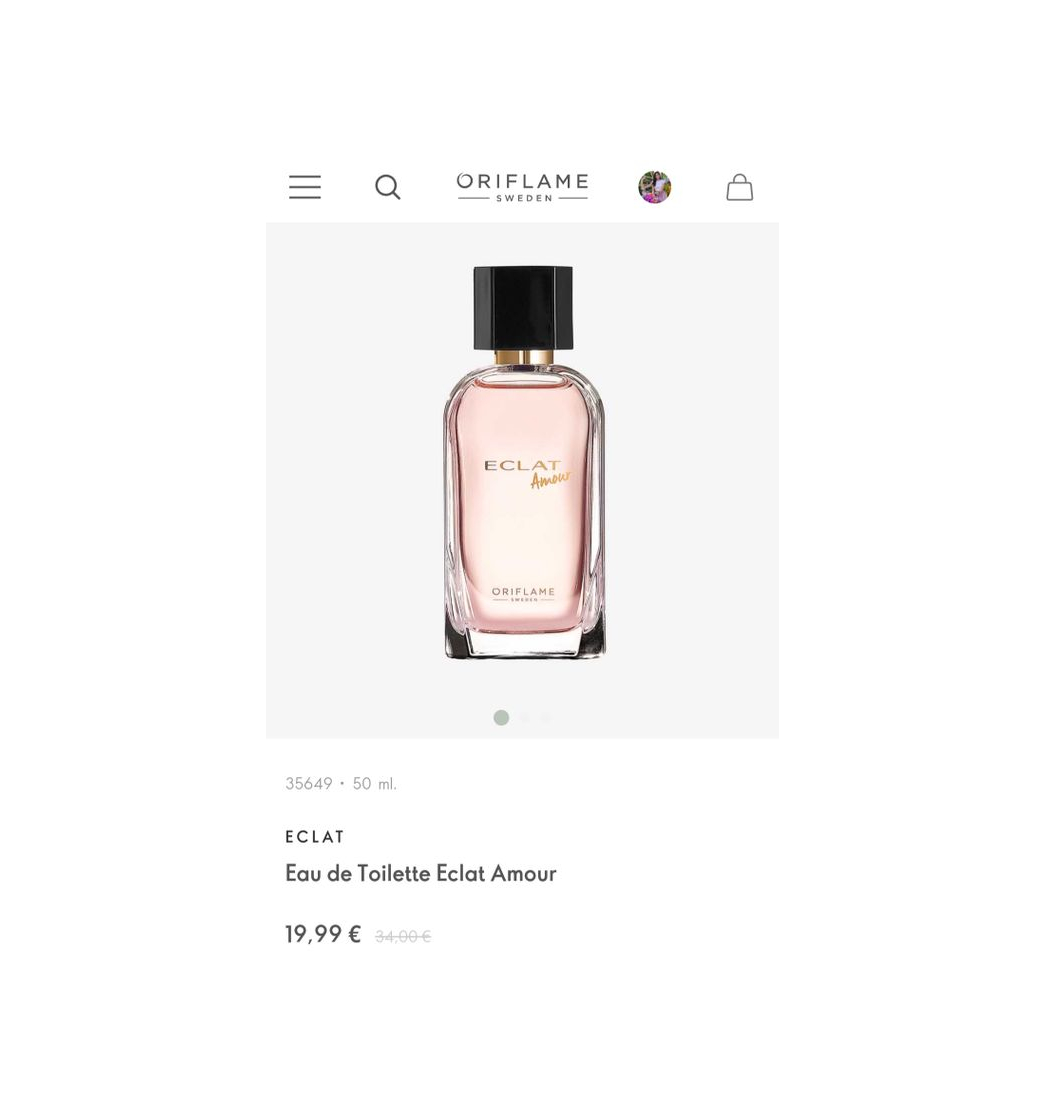Open the Eclat Amour product image
Viewport: 1044px width, 1120px height.
[x=523, y=462]
